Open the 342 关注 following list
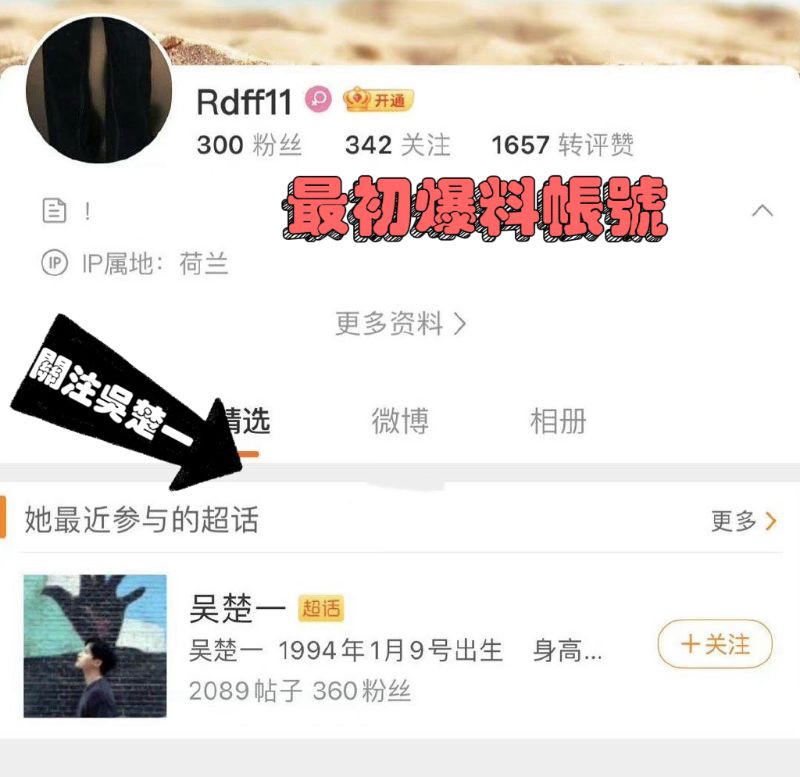This screenshot has width=800, height=777. pos(397,145)
